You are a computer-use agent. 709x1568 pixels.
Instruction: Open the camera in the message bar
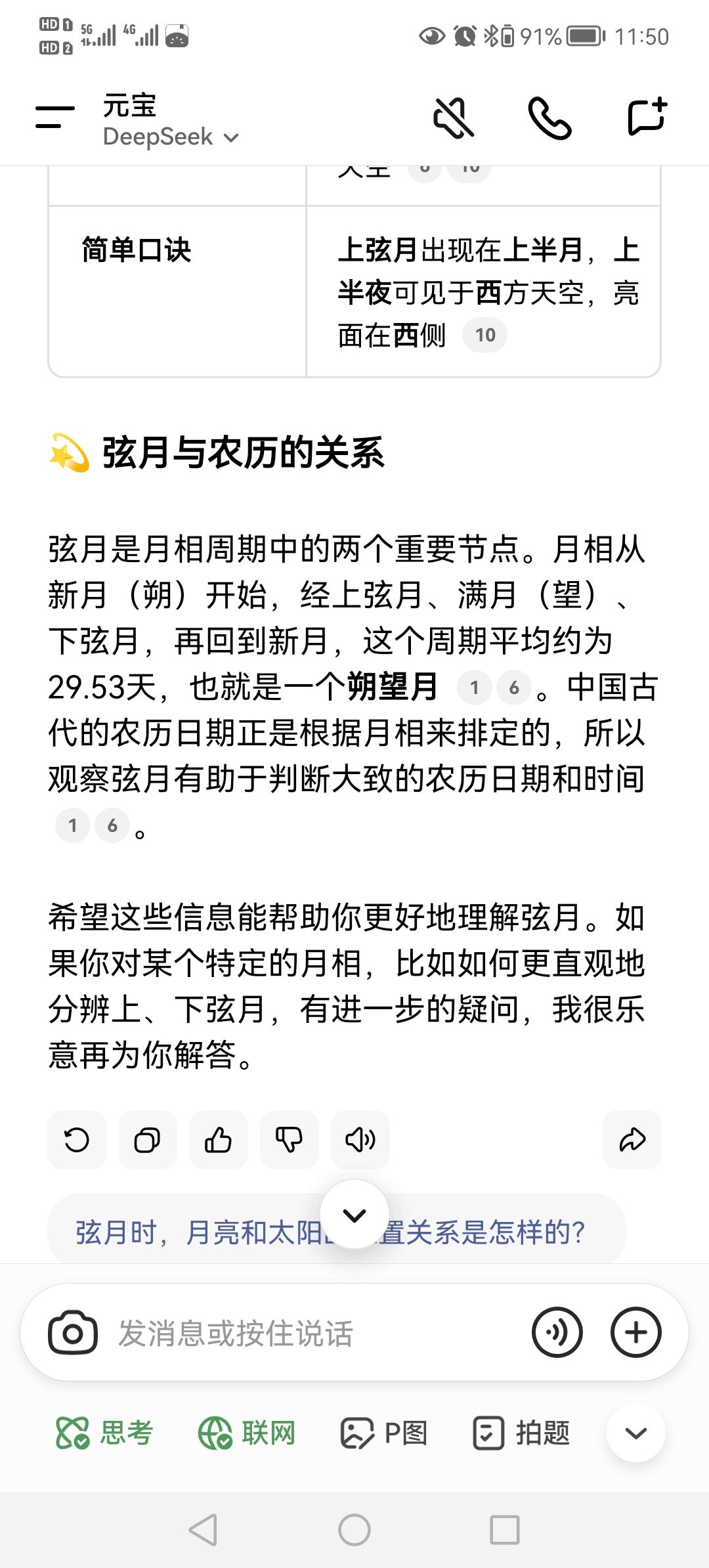pos(73,1333)
